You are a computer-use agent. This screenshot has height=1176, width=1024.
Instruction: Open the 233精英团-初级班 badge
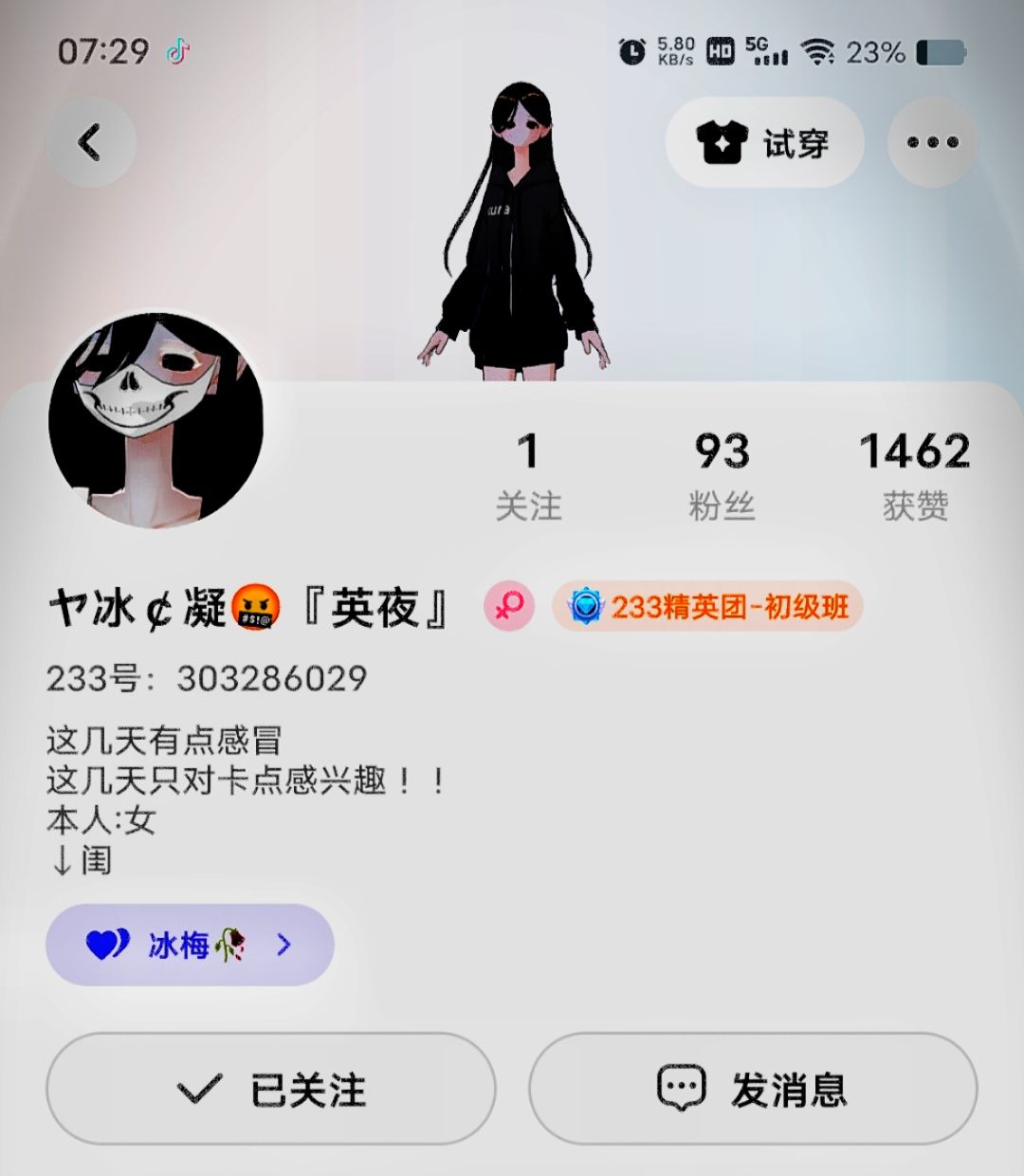coord(707,606)
